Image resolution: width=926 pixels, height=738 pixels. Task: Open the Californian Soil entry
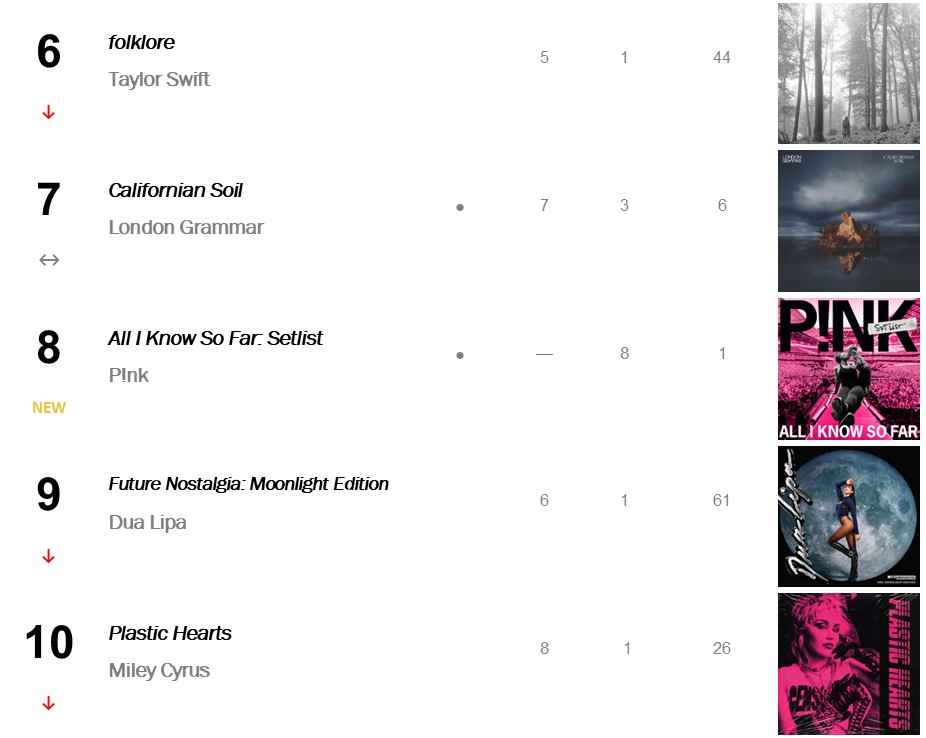click(x=175, y=191)
